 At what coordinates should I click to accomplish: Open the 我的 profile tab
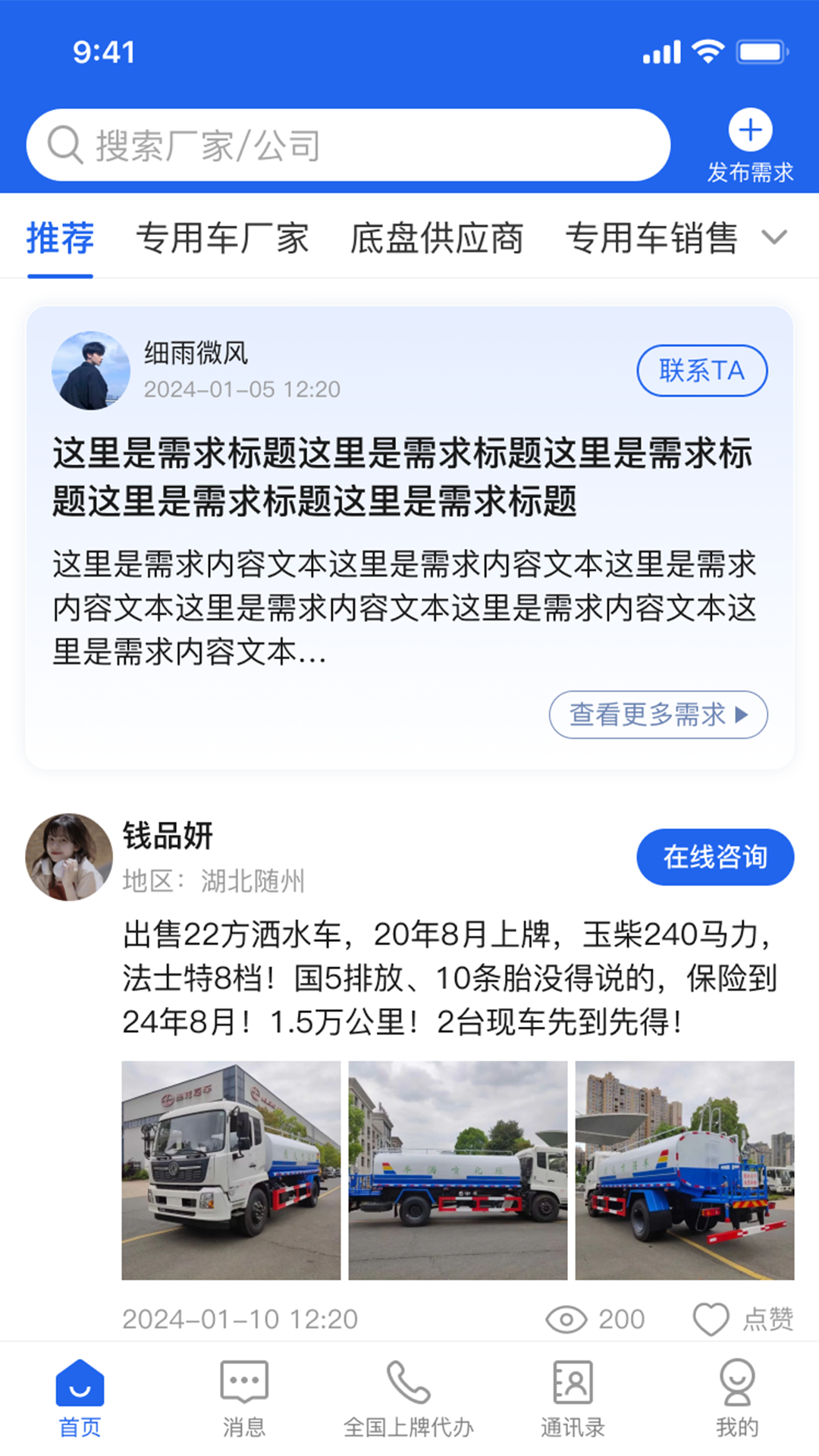click(736, 1398)
